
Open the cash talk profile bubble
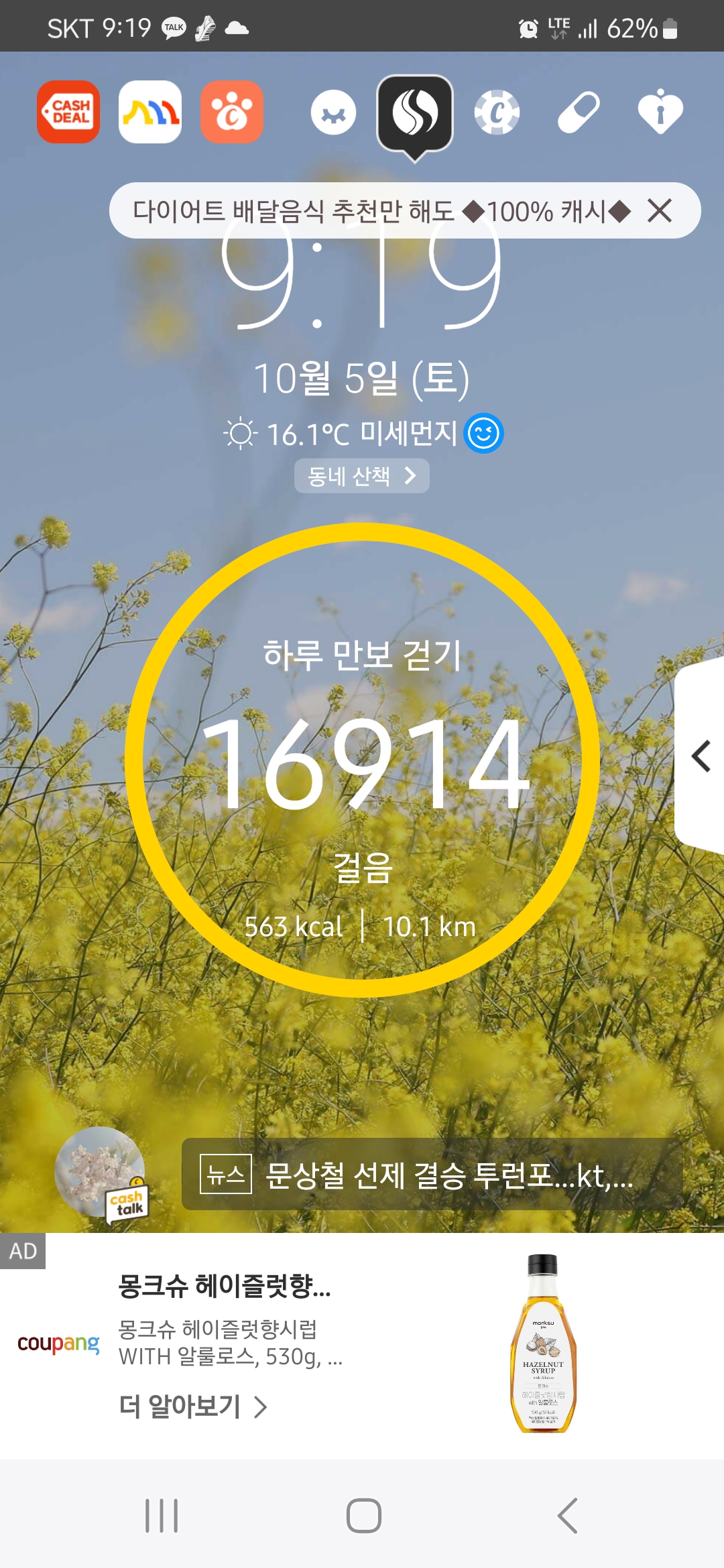[x=101, y=1174]
